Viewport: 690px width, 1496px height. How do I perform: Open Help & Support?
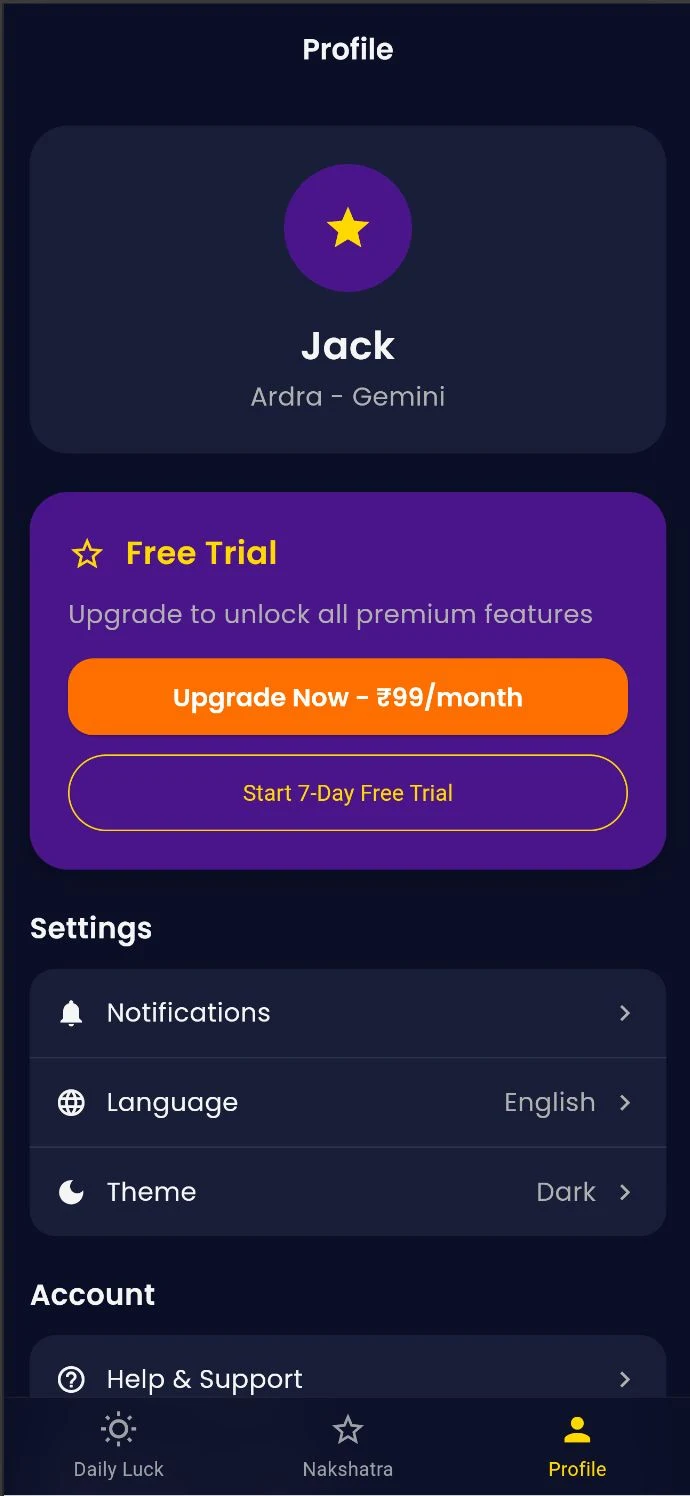pyautogui.click(x=347, y=1378)
